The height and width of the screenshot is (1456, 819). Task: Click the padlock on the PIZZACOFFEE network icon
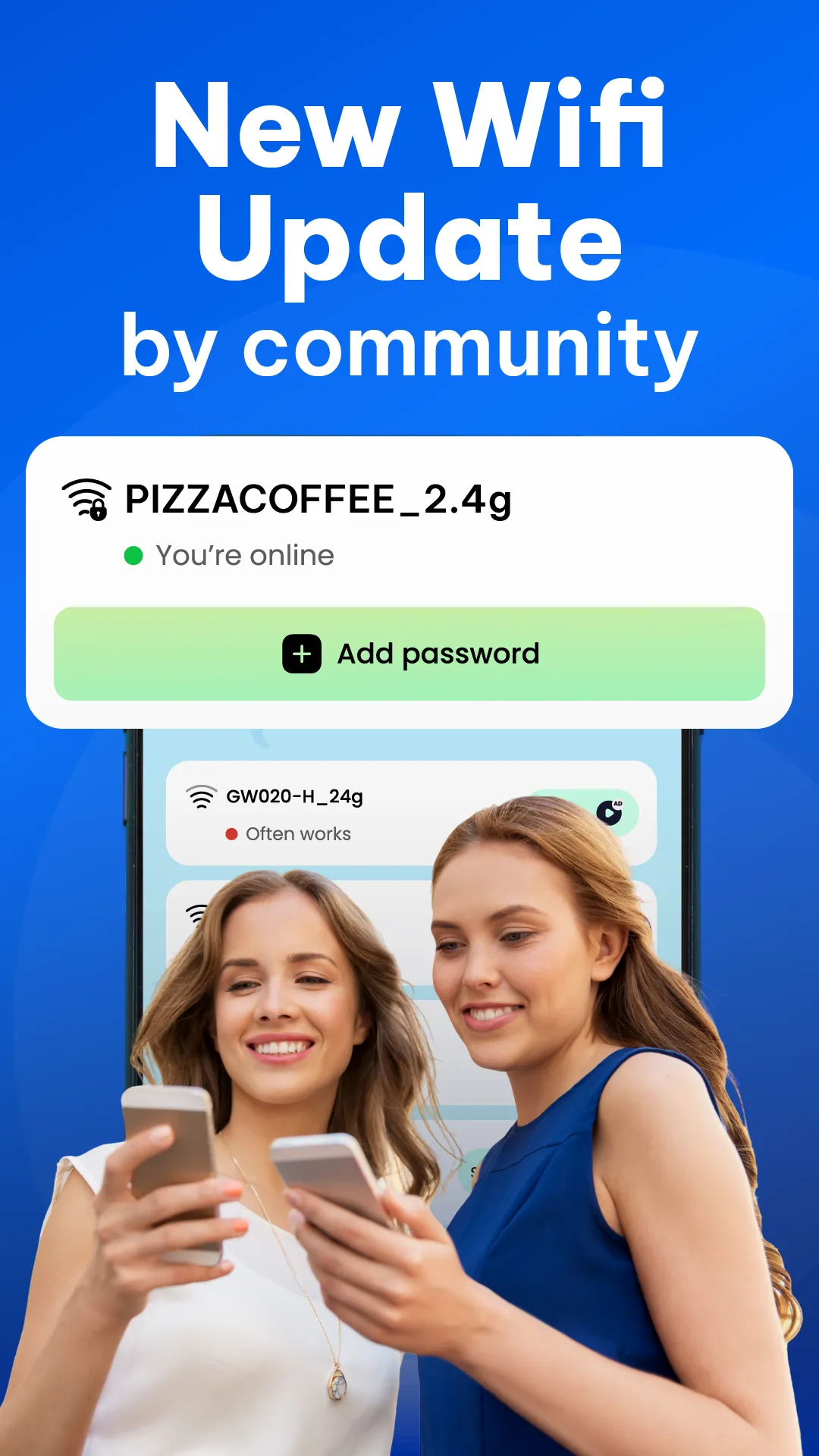tap(99, 510)
